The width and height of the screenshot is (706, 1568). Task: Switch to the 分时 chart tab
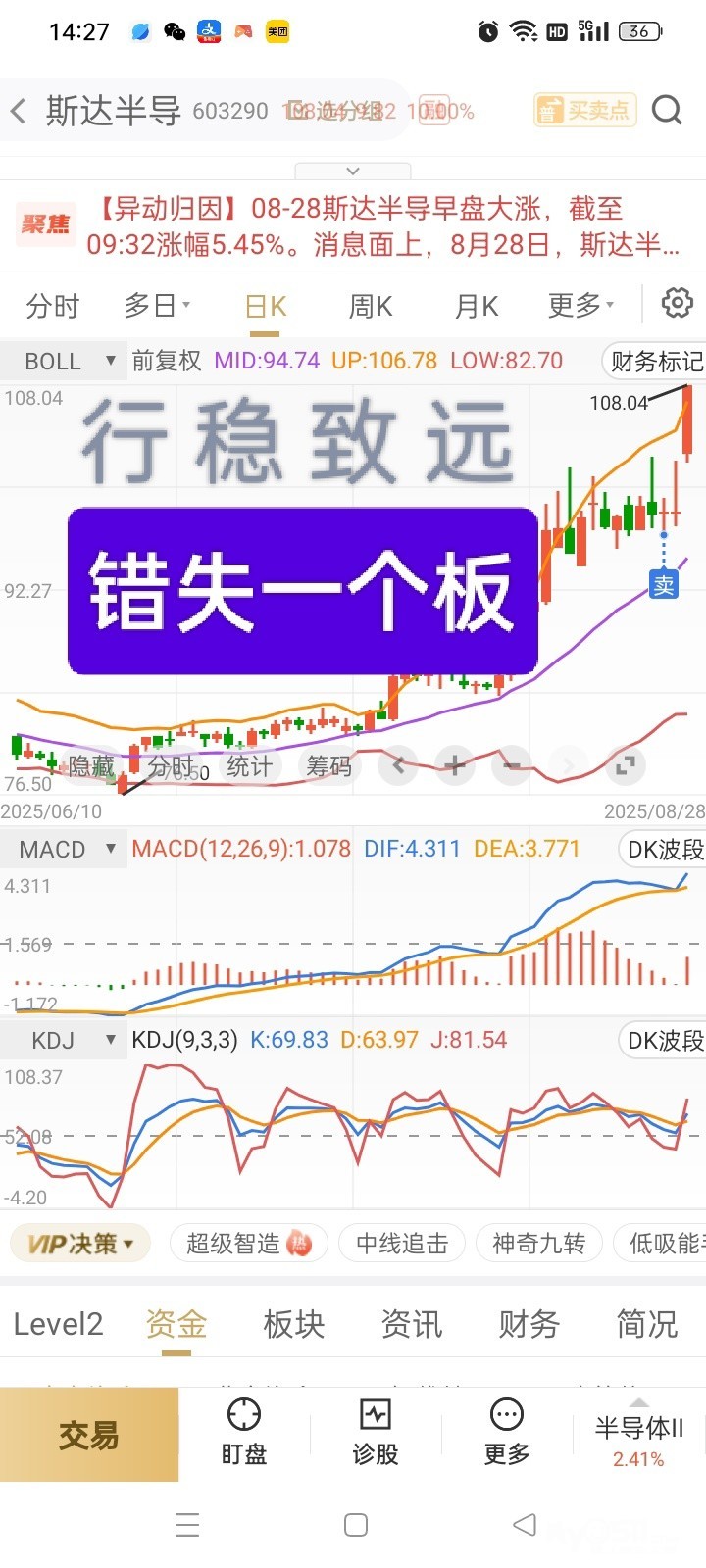(52, 306)
